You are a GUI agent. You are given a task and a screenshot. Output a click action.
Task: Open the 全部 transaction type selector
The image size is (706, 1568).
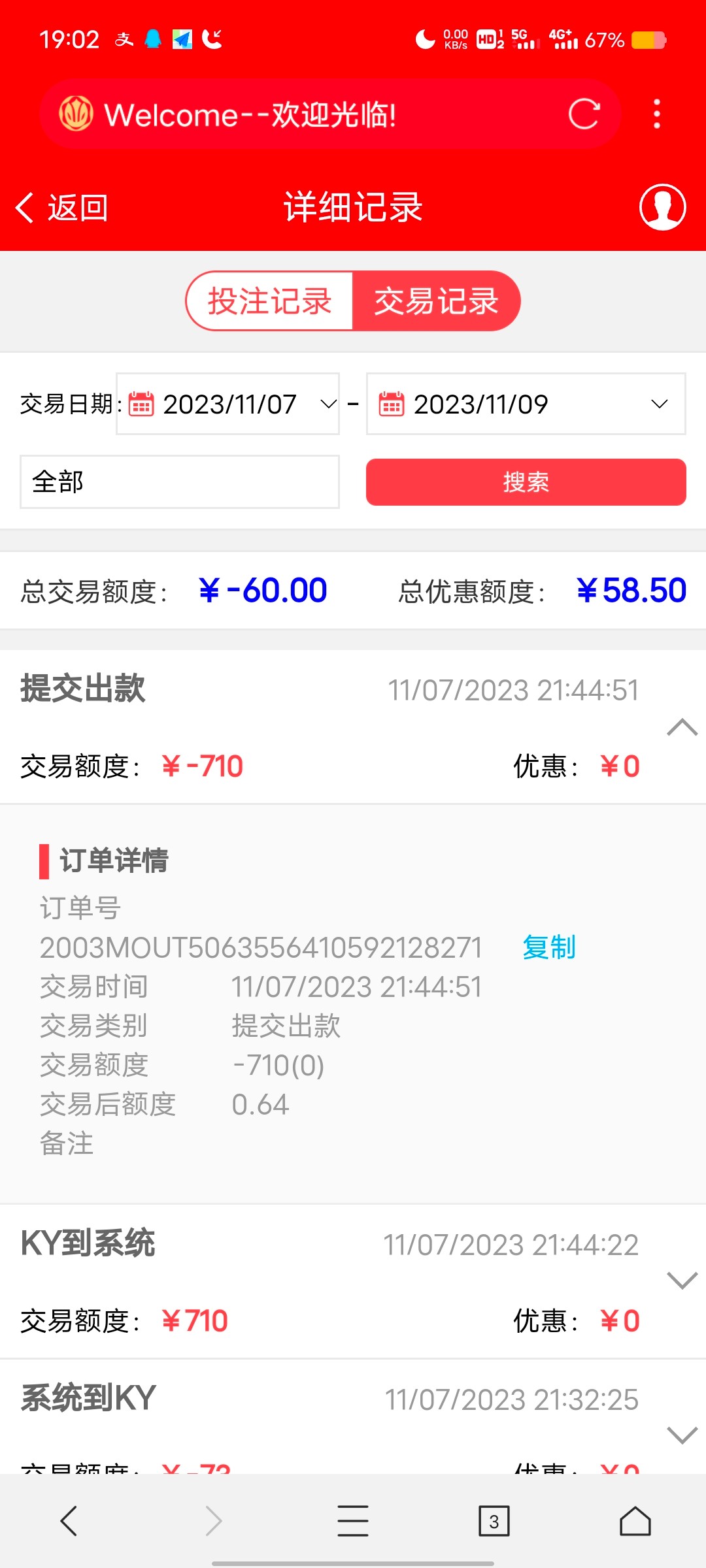pos(180,482)
